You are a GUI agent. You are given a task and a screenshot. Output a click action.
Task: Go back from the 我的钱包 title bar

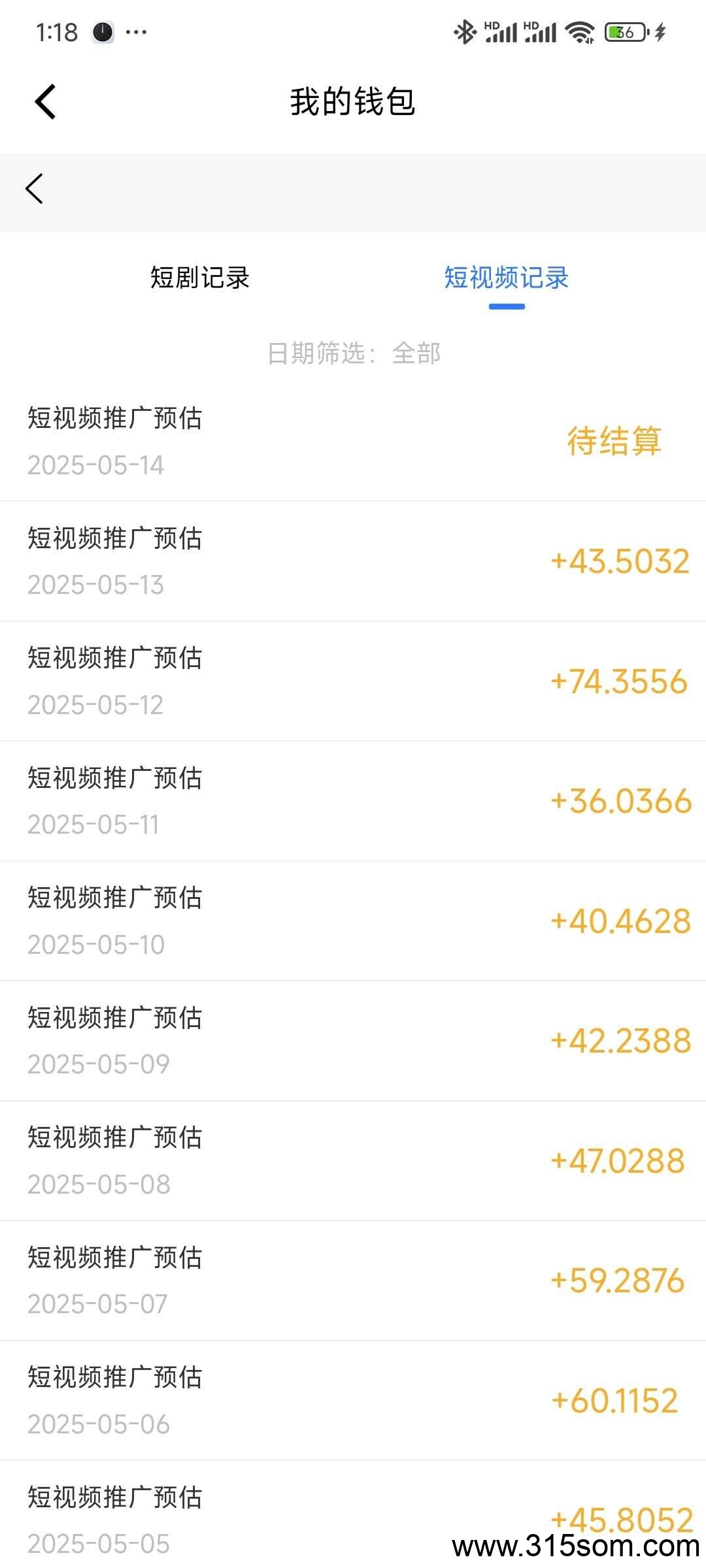[45, 102]
